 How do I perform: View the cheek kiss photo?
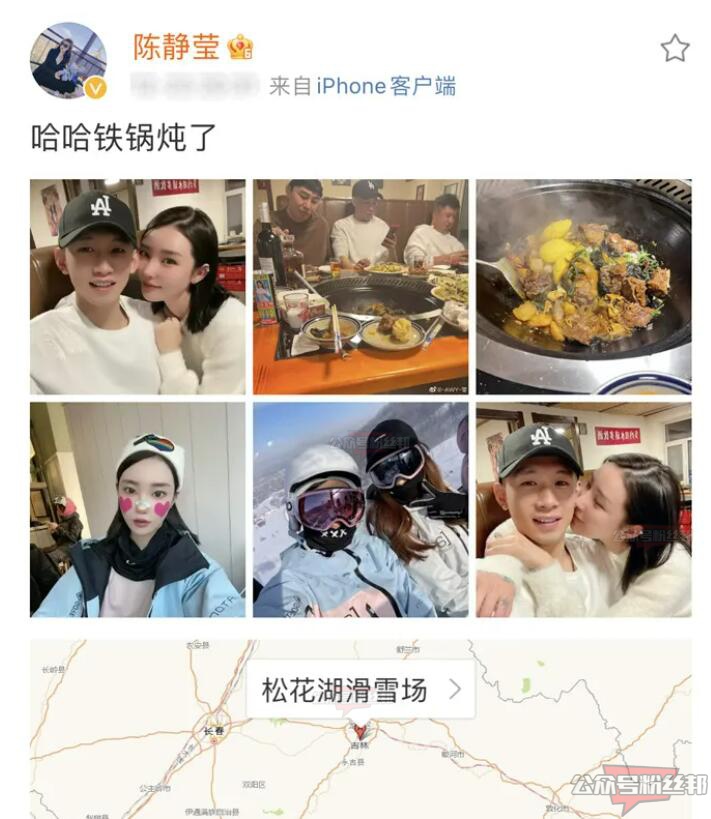[x=583, y=509]
